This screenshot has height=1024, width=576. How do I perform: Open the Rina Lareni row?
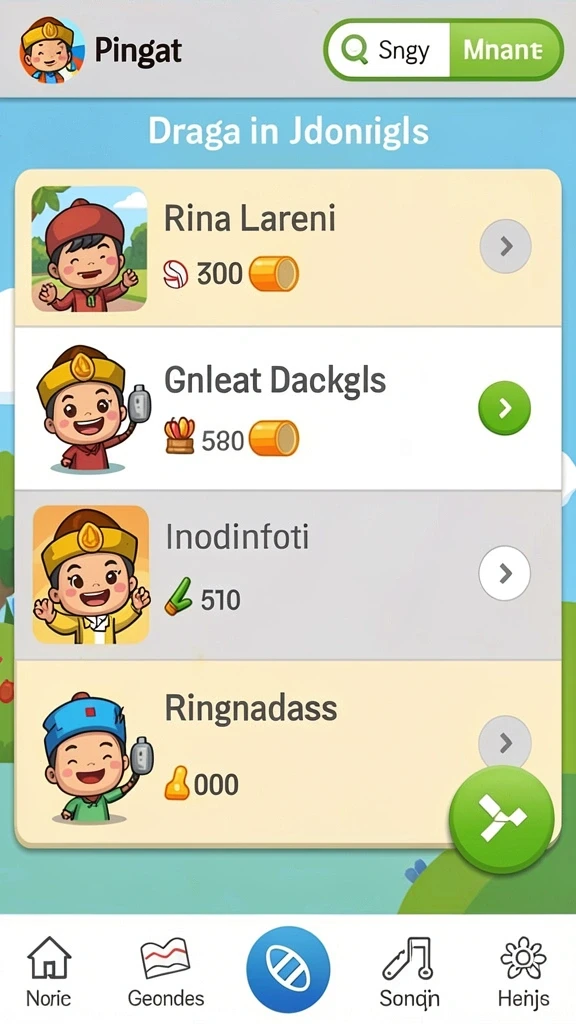click(x=288, y=248)
